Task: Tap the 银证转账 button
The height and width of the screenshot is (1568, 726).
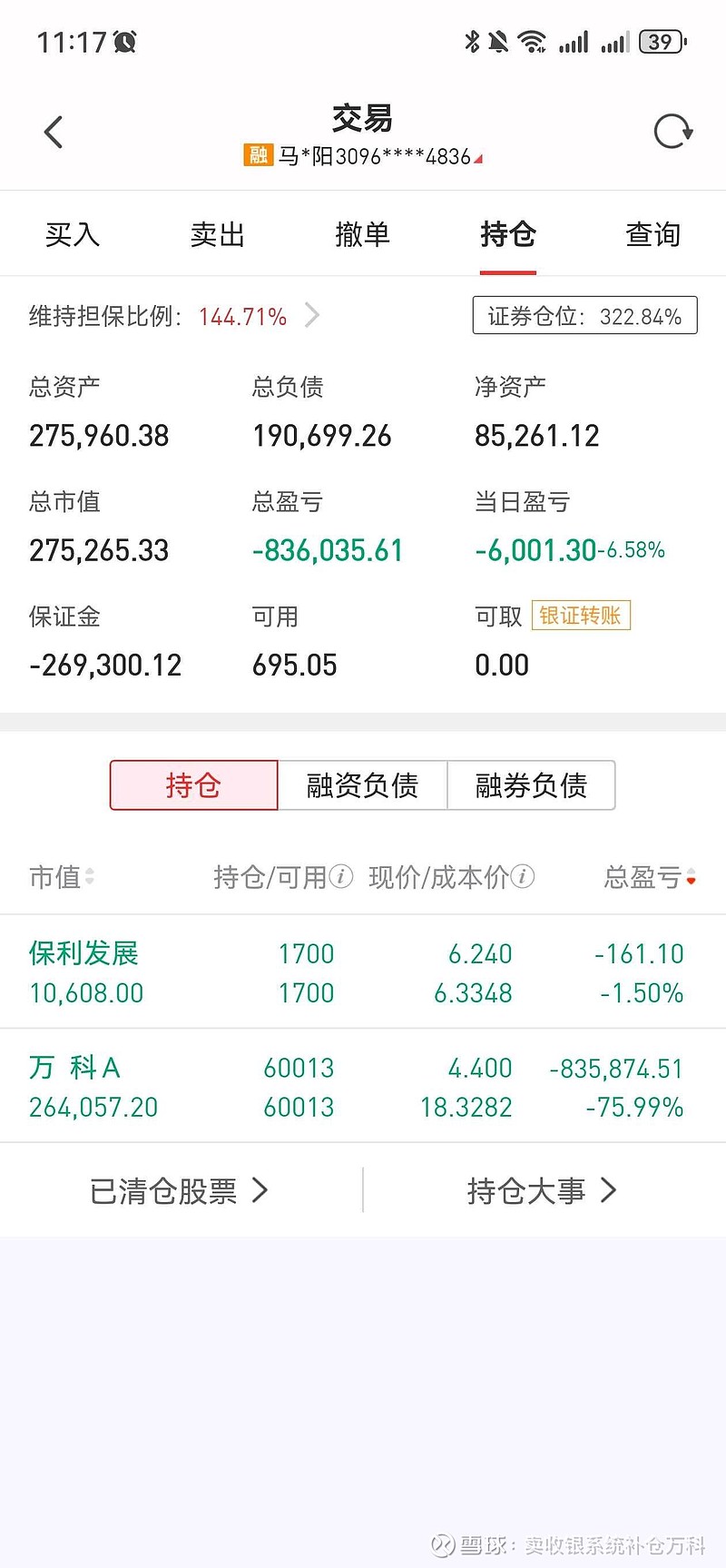Action: click(581, 616)
